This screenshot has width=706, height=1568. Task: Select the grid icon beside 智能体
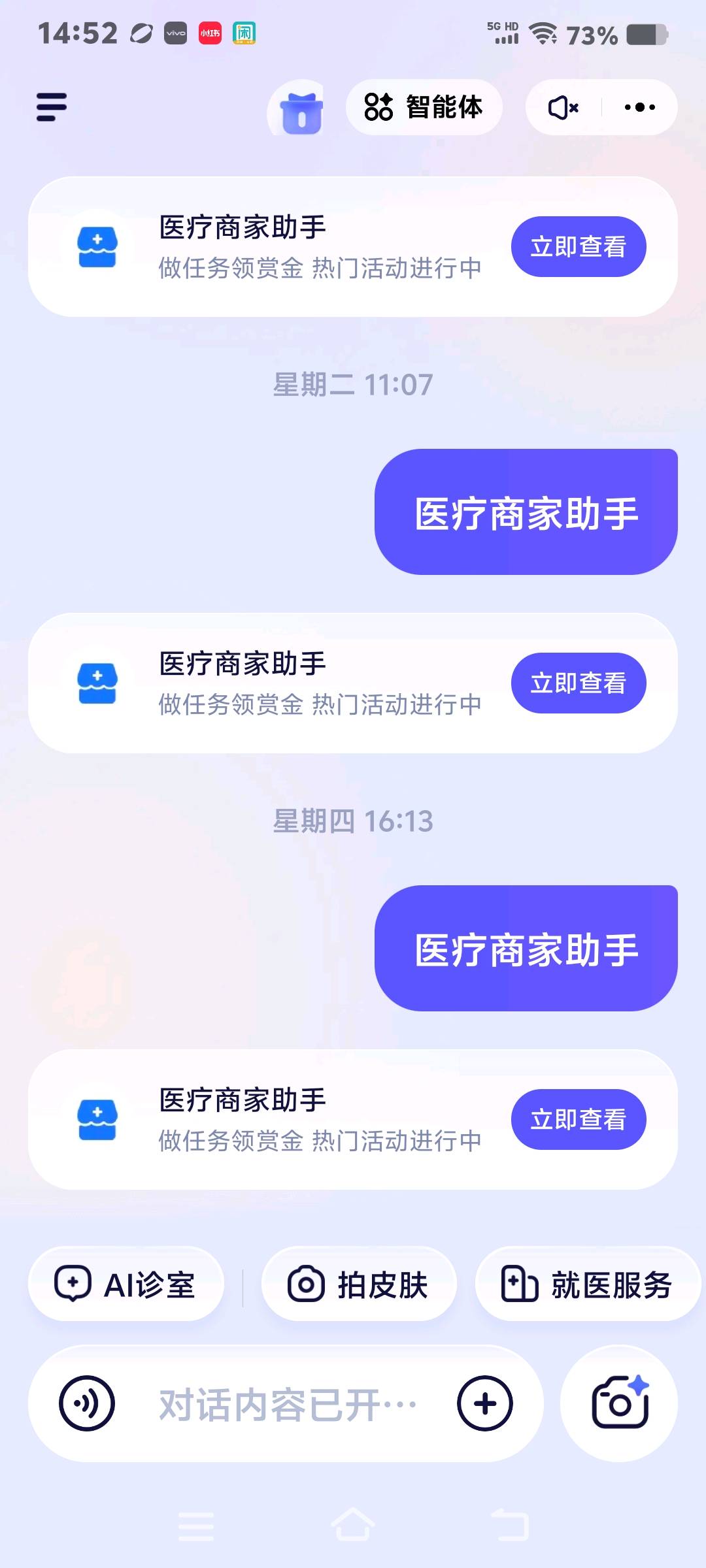tap(379, 107)
